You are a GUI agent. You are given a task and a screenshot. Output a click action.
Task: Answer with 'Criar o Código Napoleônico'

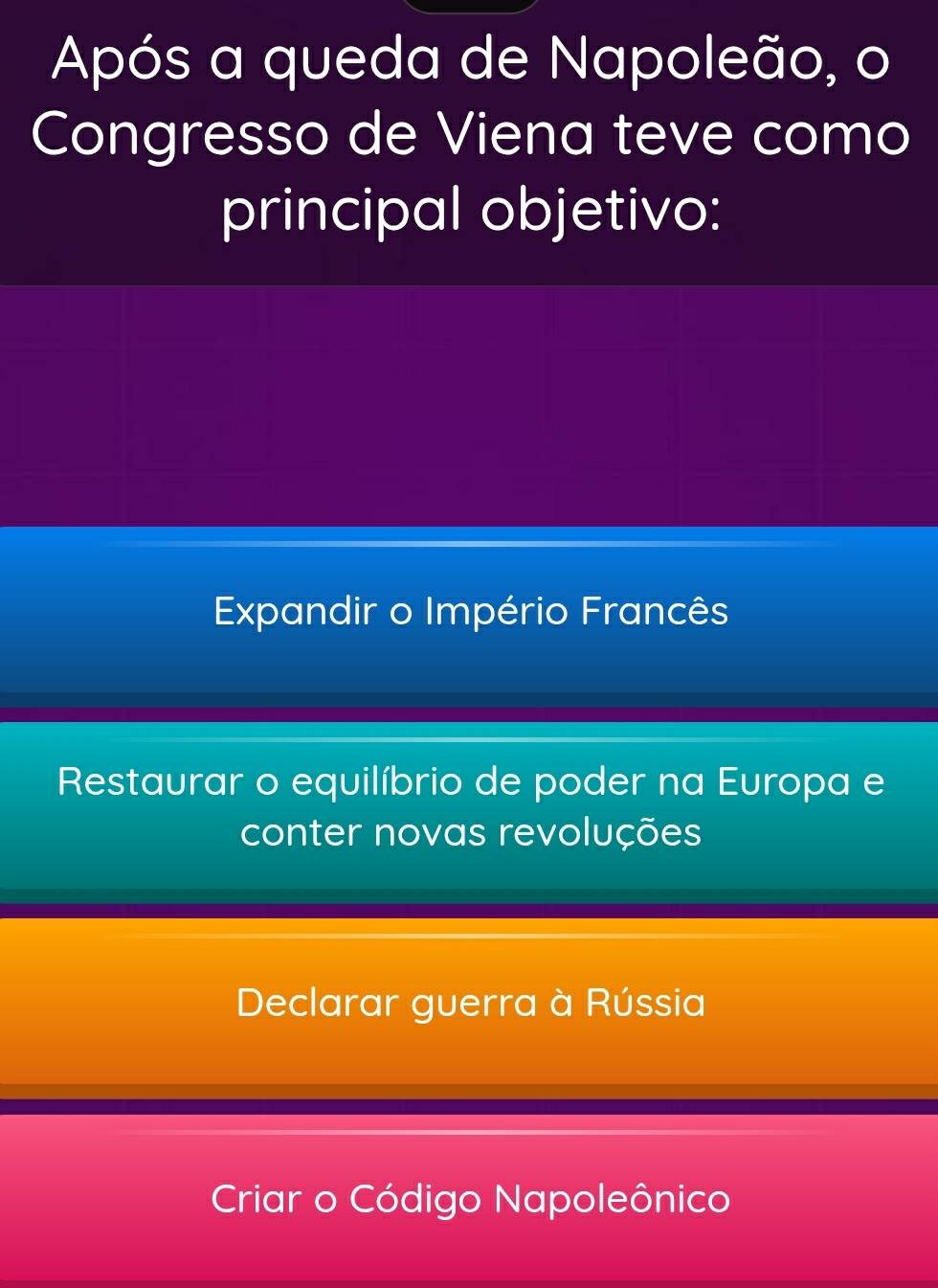469,1198
